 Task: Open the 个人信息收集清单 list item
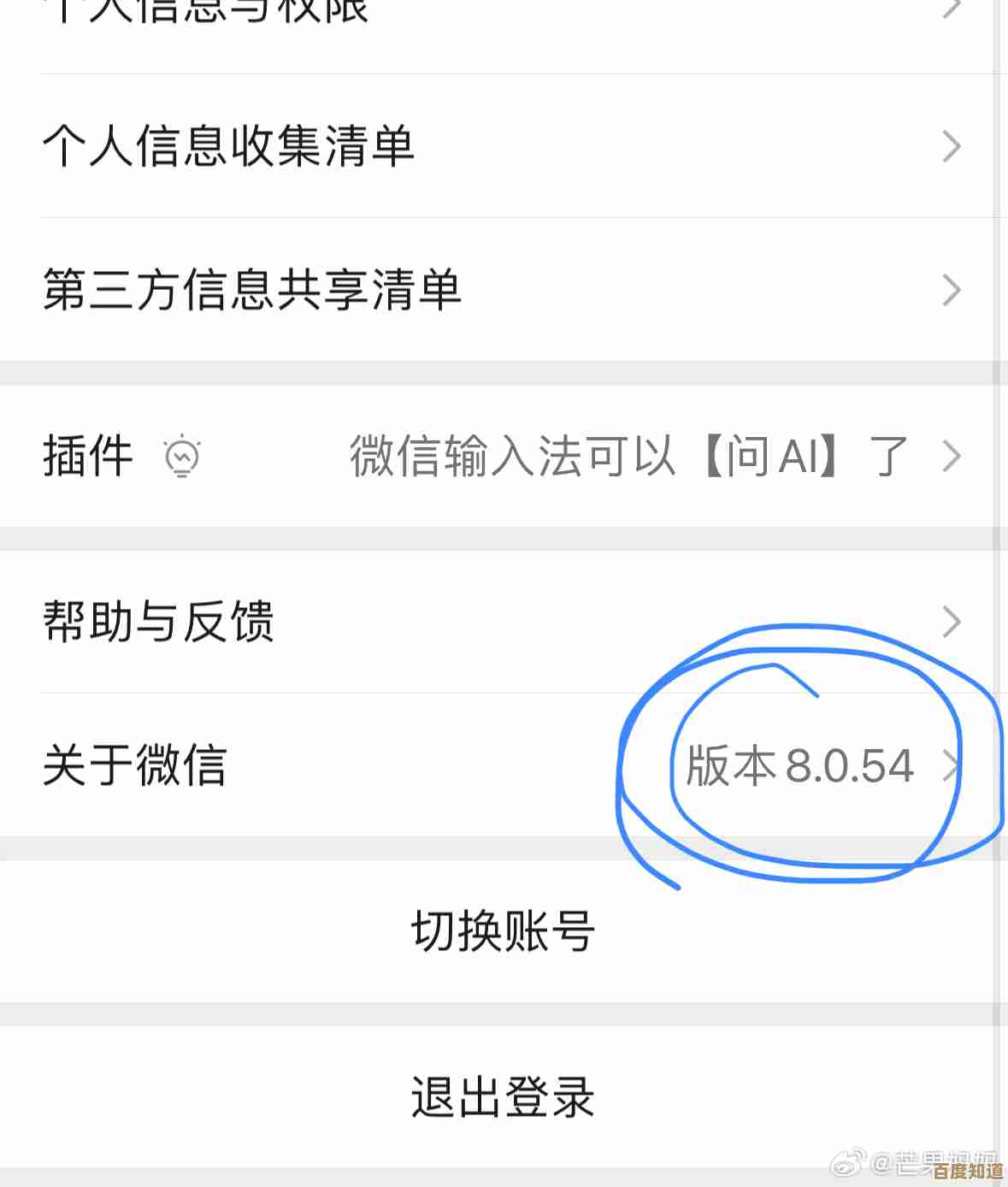229,147
